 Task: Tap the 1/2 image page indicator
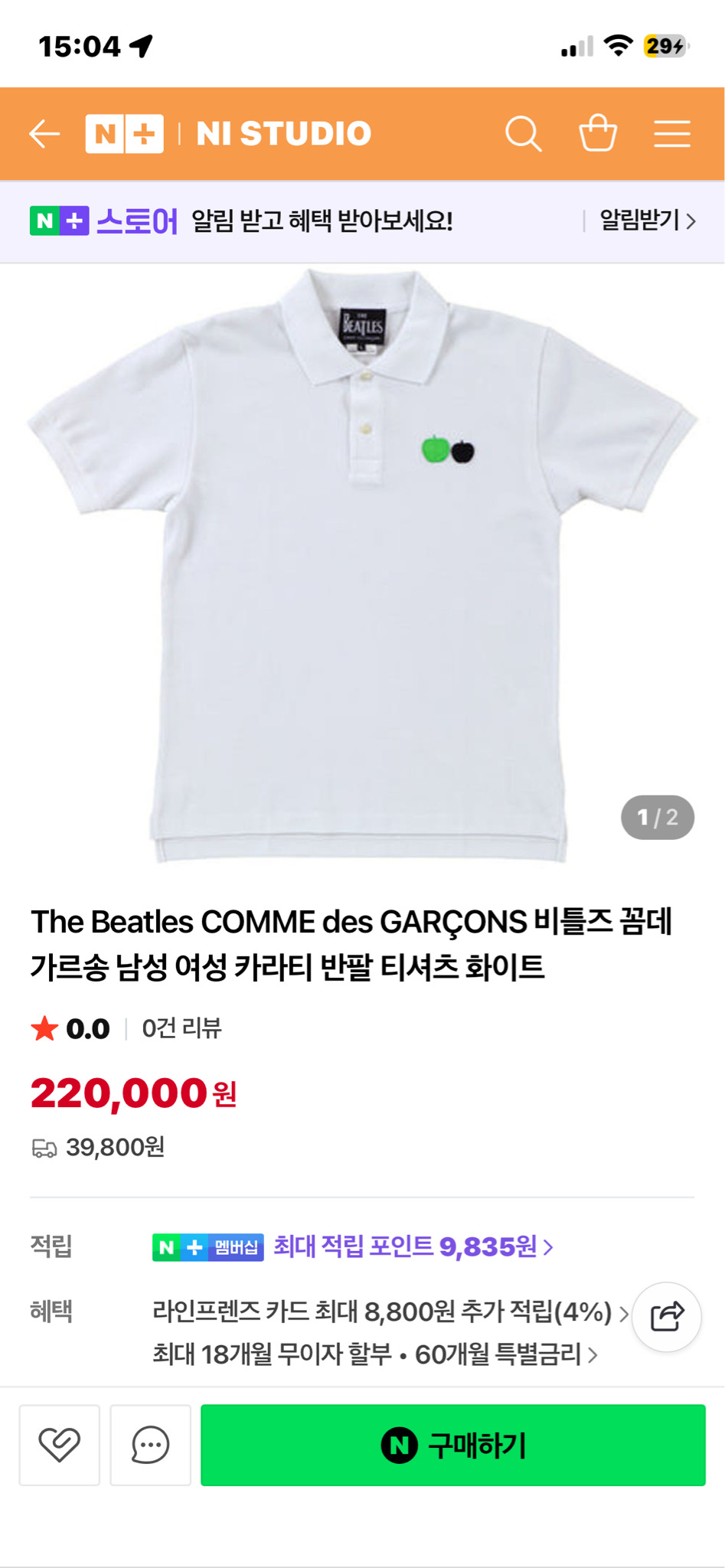tap(658, 818)
